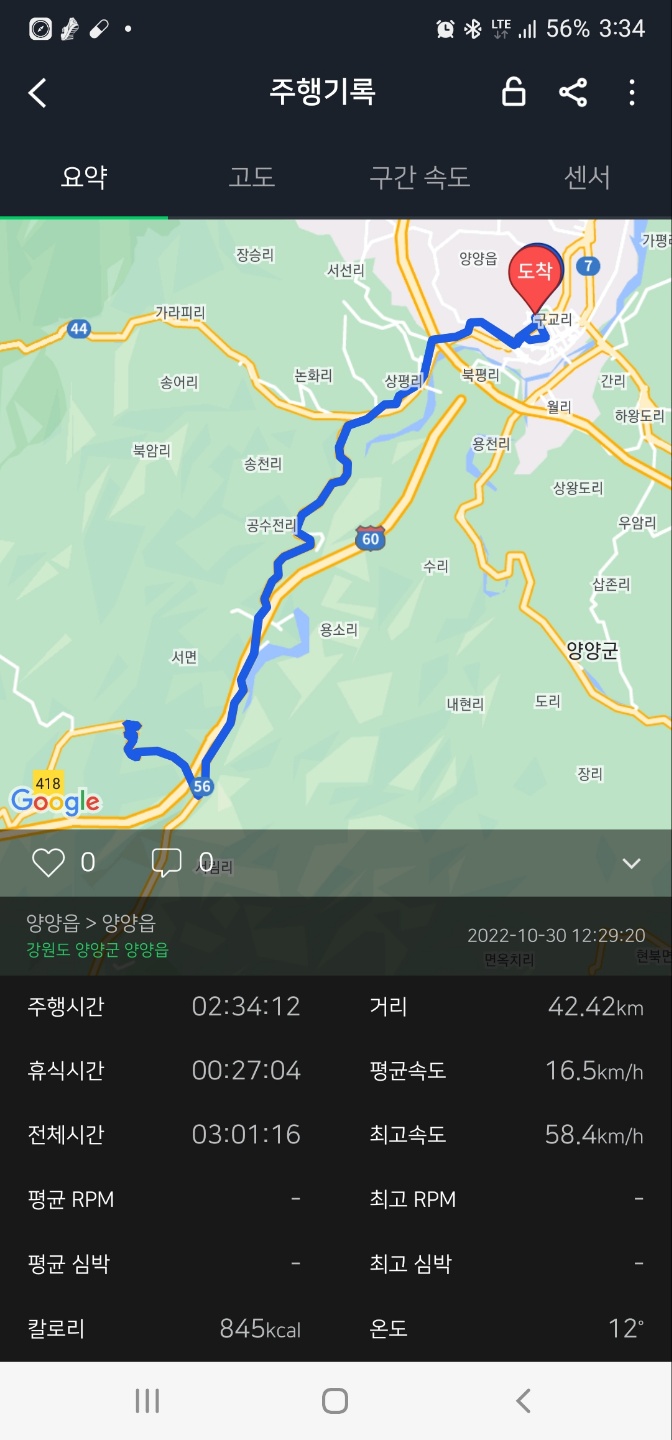This screenshot has width=672, height=1440.
Task: Select the 센서 tab
Action: [587, 178]
